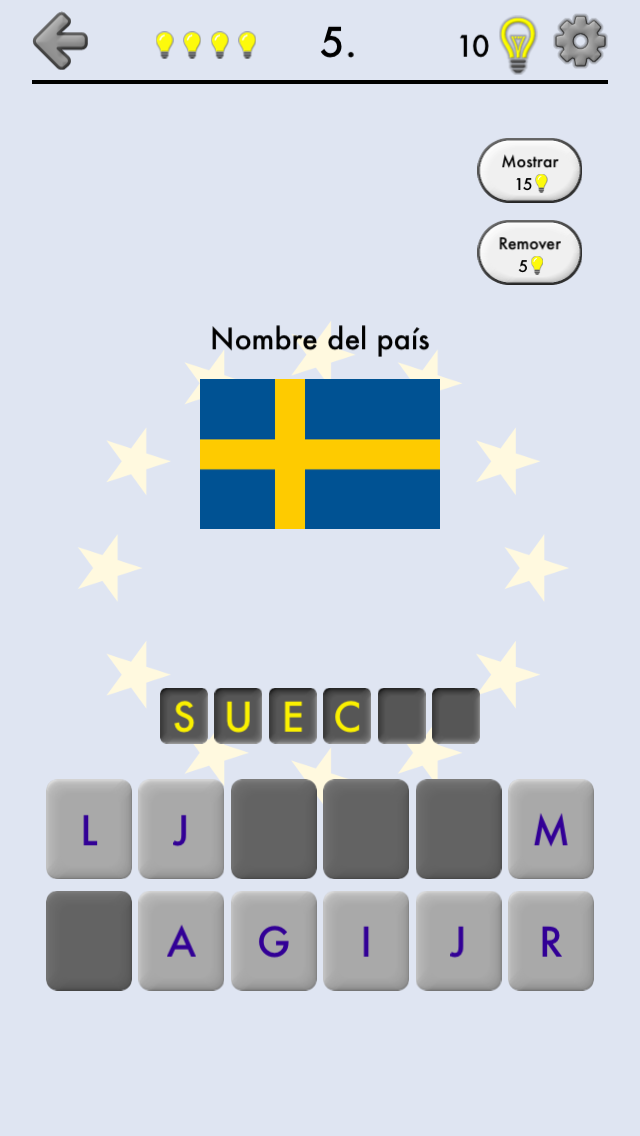Image resolution: width=640 pixels, height=1136 pixels.
Task: Choose letter G tile
Action: (273, 941)
